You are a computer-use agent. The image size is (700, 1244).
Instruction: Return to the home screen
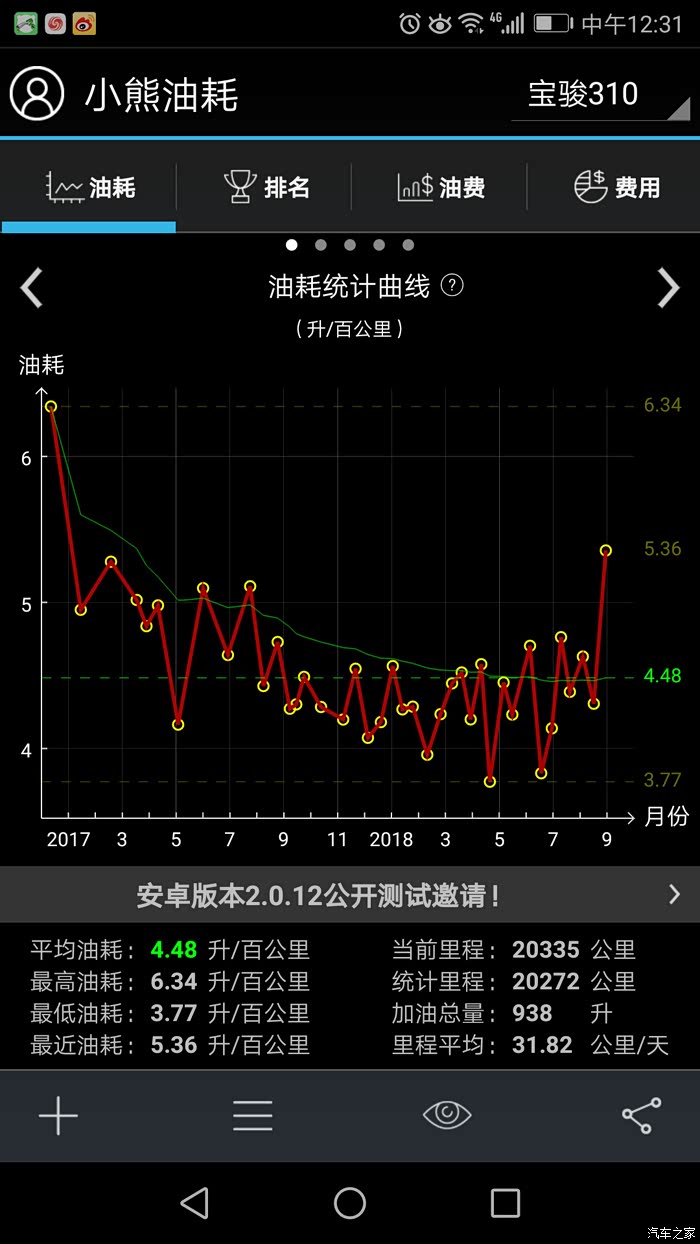[x=350, y=1202]
